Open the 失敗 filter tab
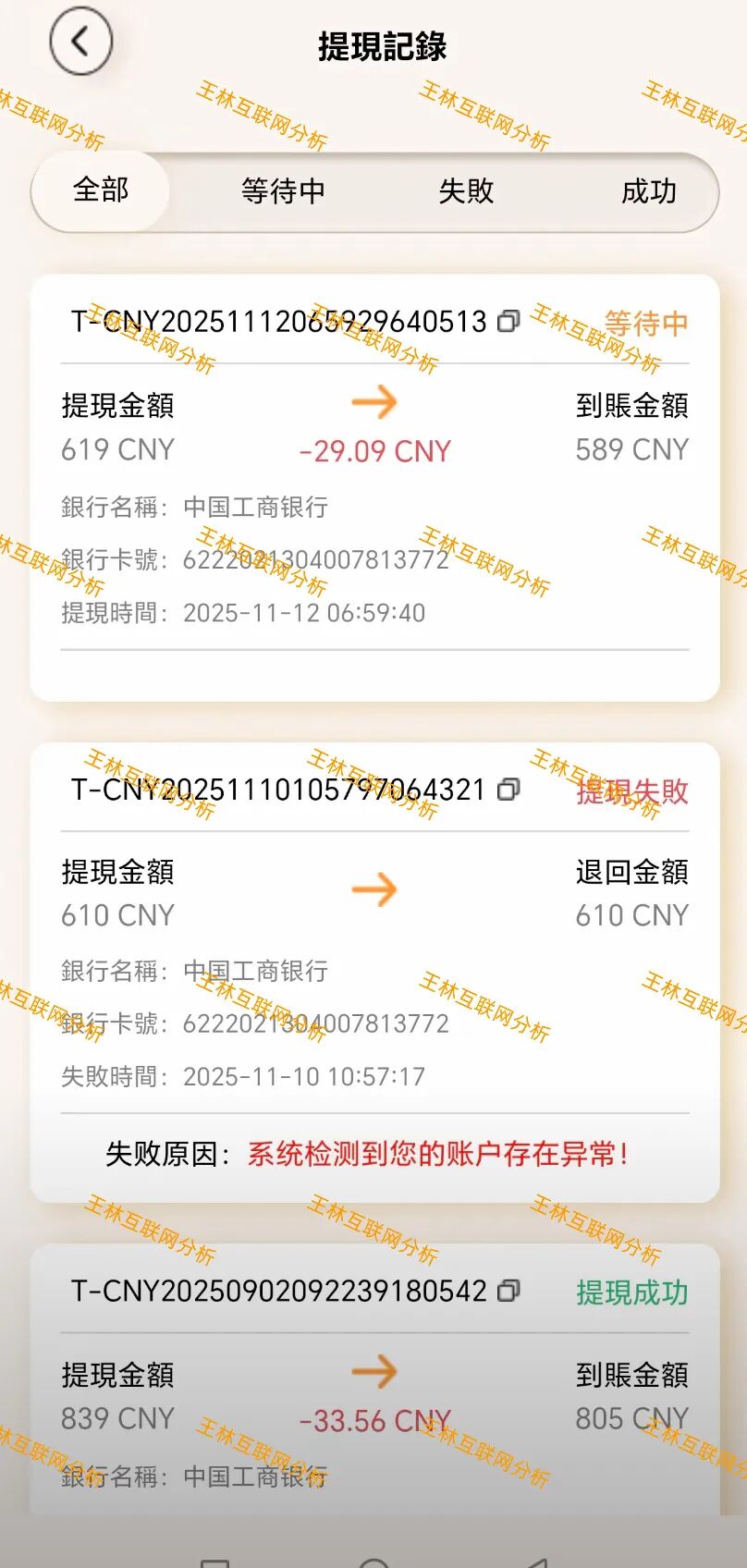Screen dimensions: 747x1568 (x=466, y=191)
